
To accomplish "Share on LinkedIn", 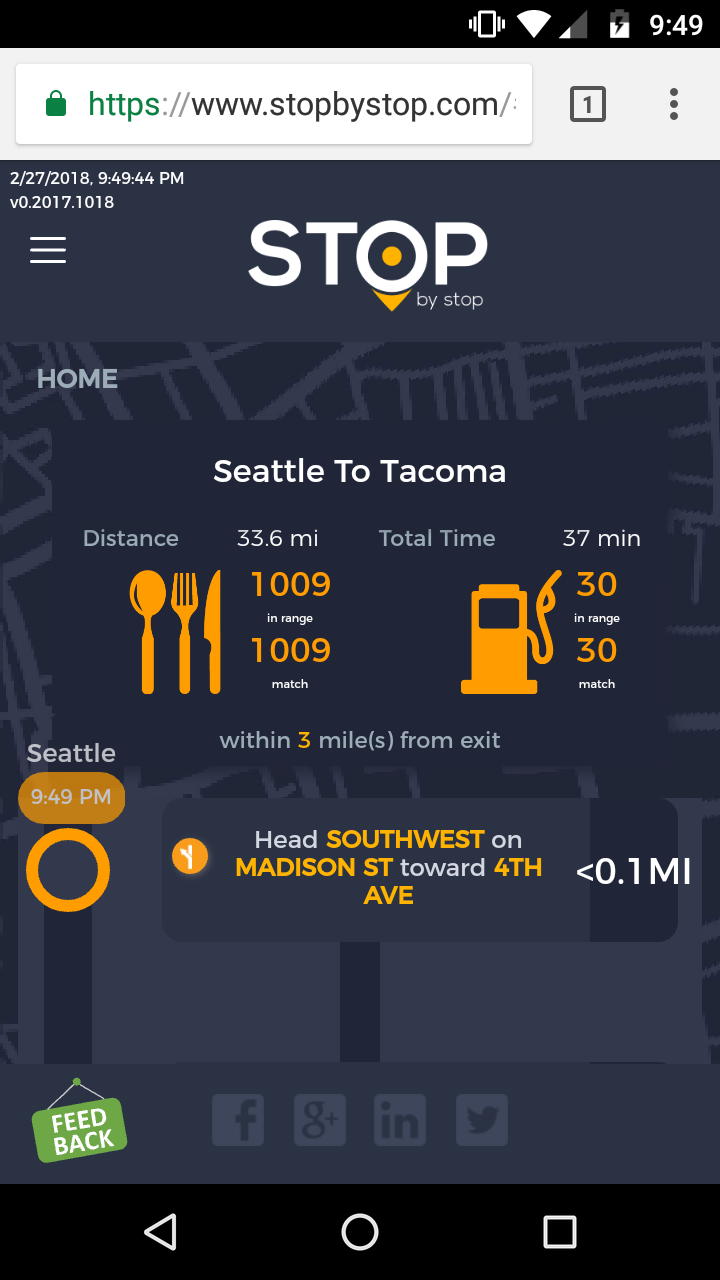I will (x=400, y=1120).
